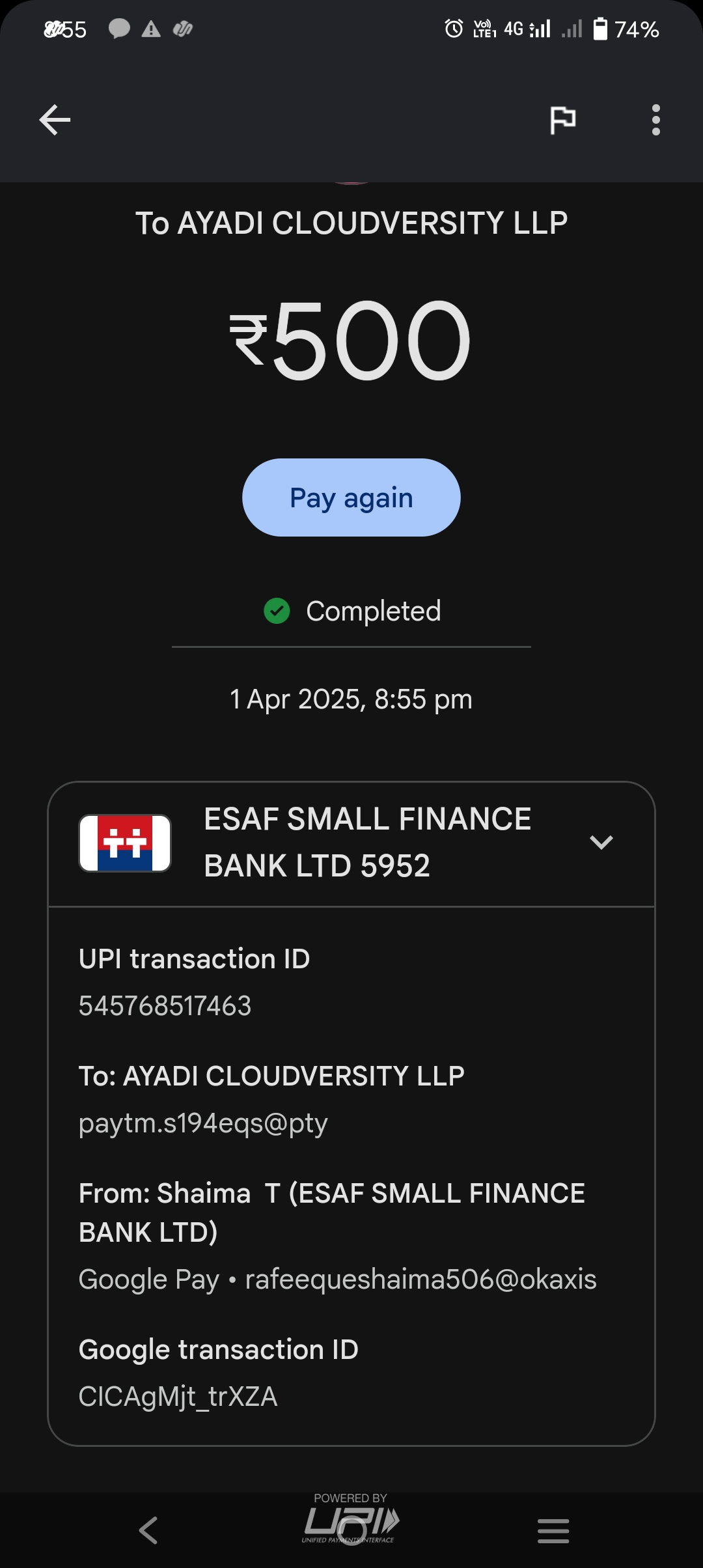Open the system recent apps menu

[553, 1530]
